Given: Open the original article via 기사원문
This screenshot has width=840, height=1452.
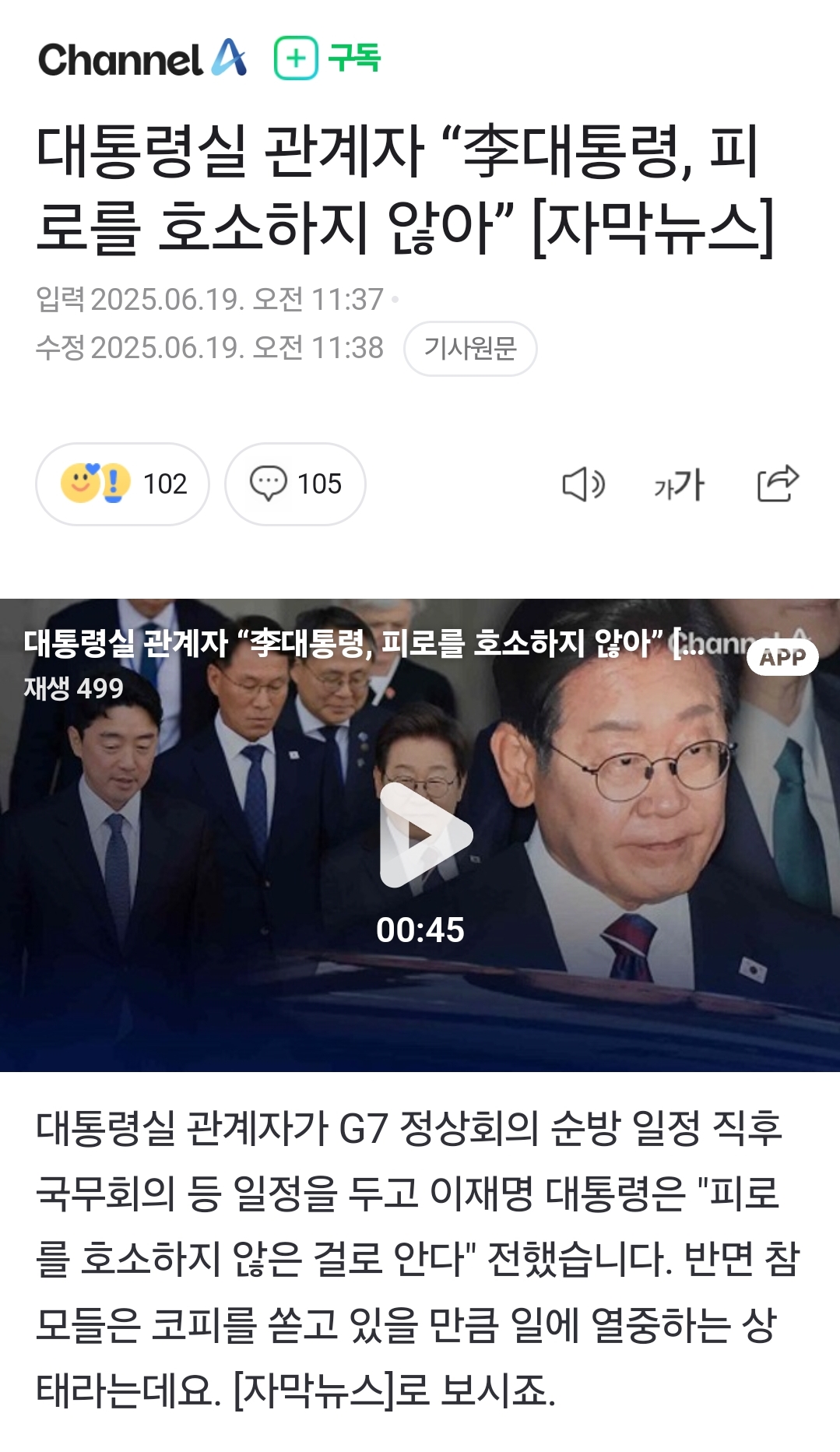Looking at the screenshot, I should (x=469, y=348).
